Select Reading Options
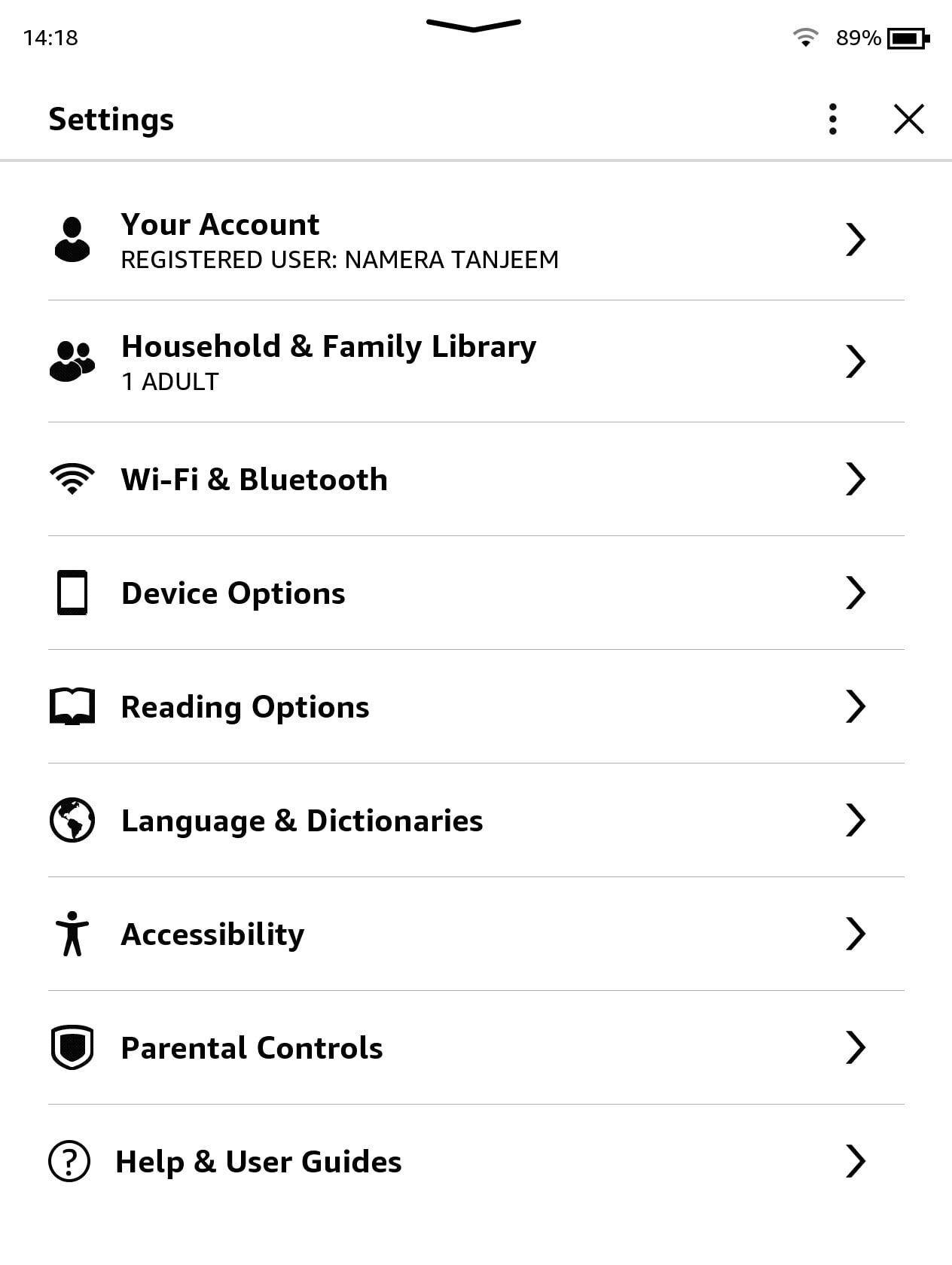The height and width of the screenshot is (1265, 952). [476, 707]
